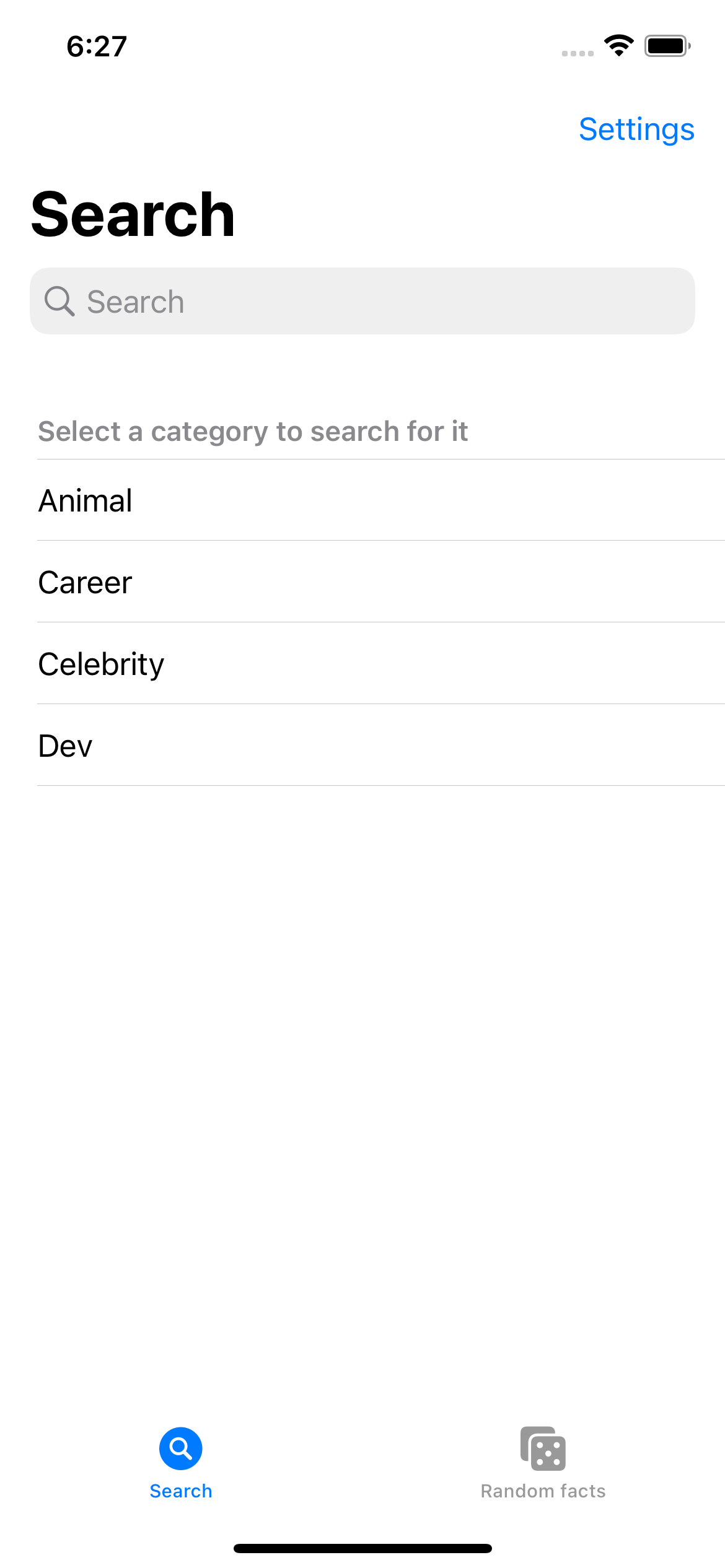Open the Celebrity category
Image resolution: width=725 pixels, height=1568 pixels.
point(381,664)
